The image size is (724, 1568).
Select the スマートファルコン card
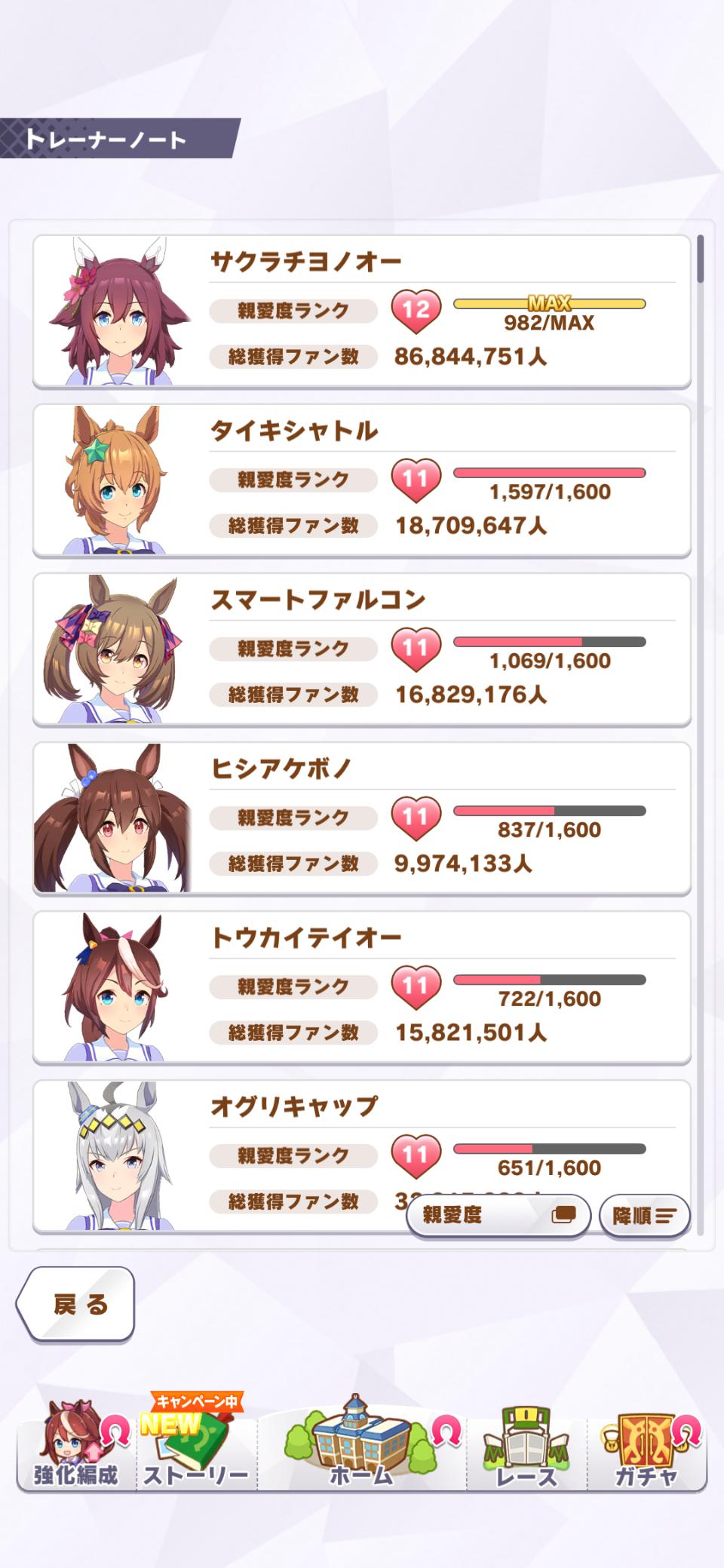(x=362, y=649)
